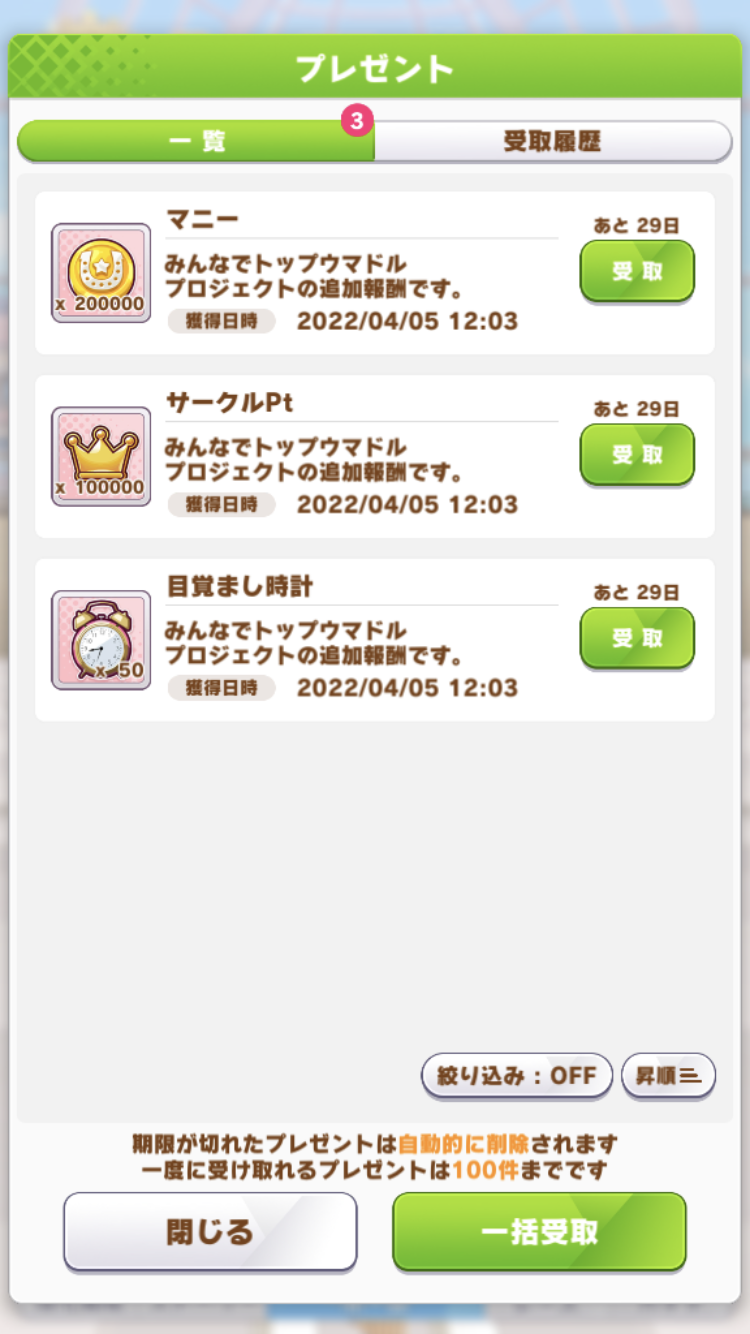The image size is (750, 1334).
Task: View the マニー item icon
Action: (x=101, y=273)
